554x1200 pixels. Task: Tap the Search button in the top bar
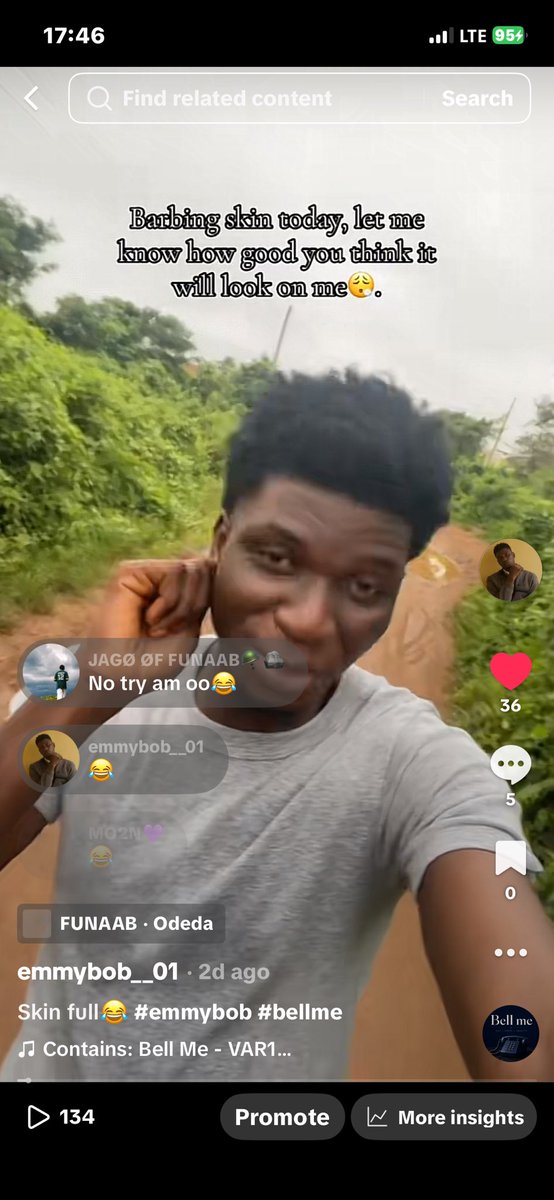(477, 98)
